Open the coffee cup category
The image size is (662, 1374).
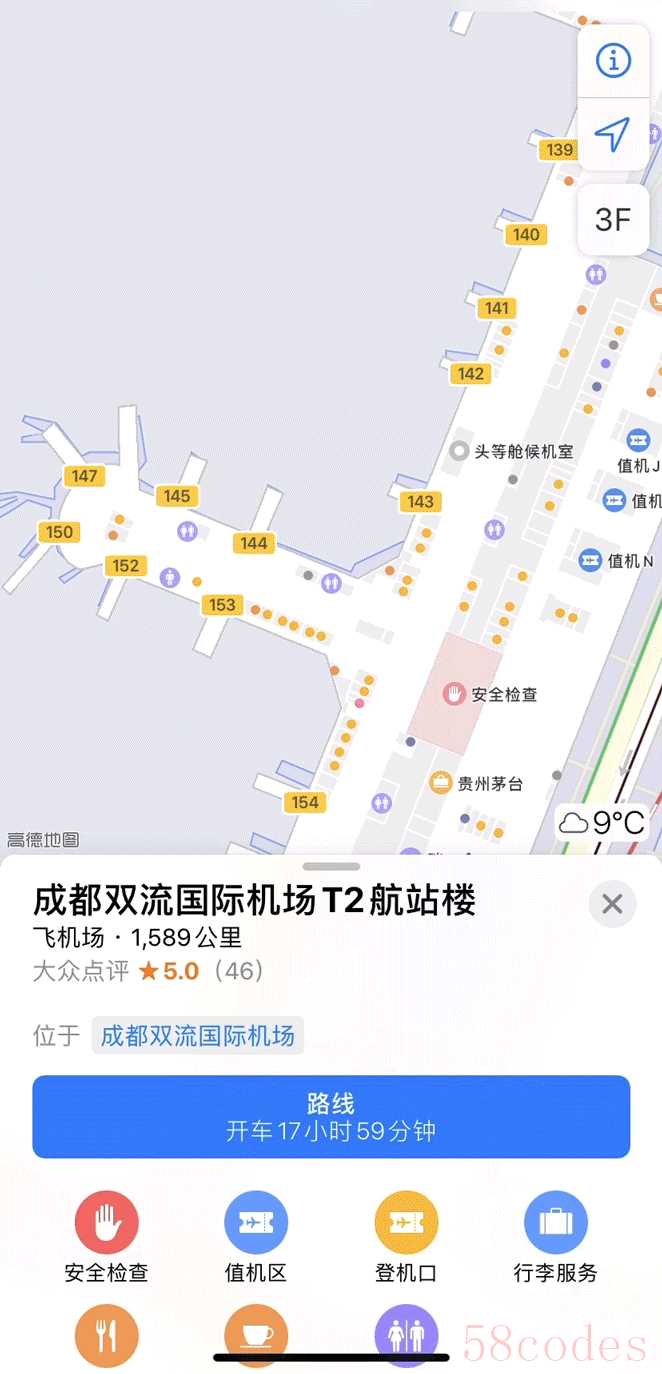tap(256, 1334)
